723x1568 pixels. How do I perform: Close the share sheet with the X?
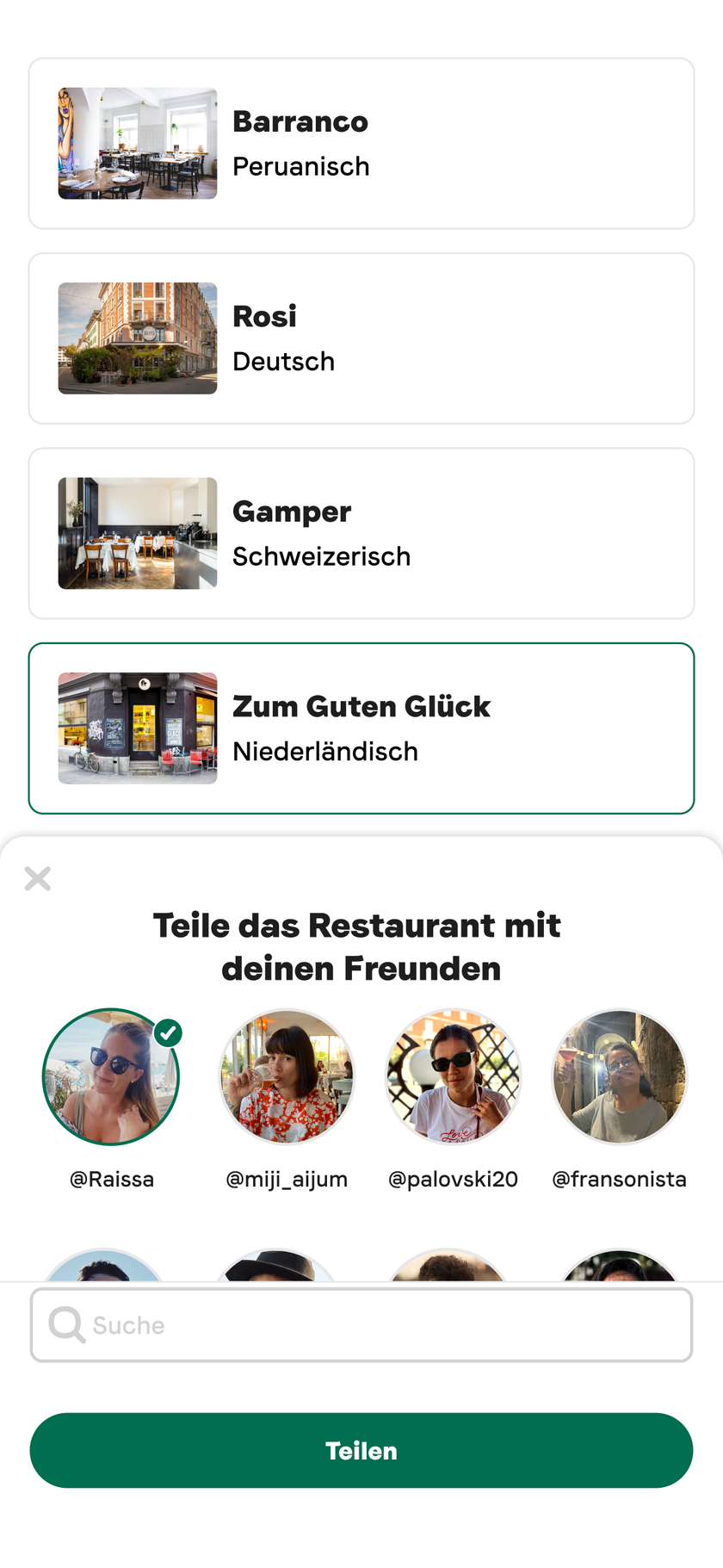click(x=38, y=879)
